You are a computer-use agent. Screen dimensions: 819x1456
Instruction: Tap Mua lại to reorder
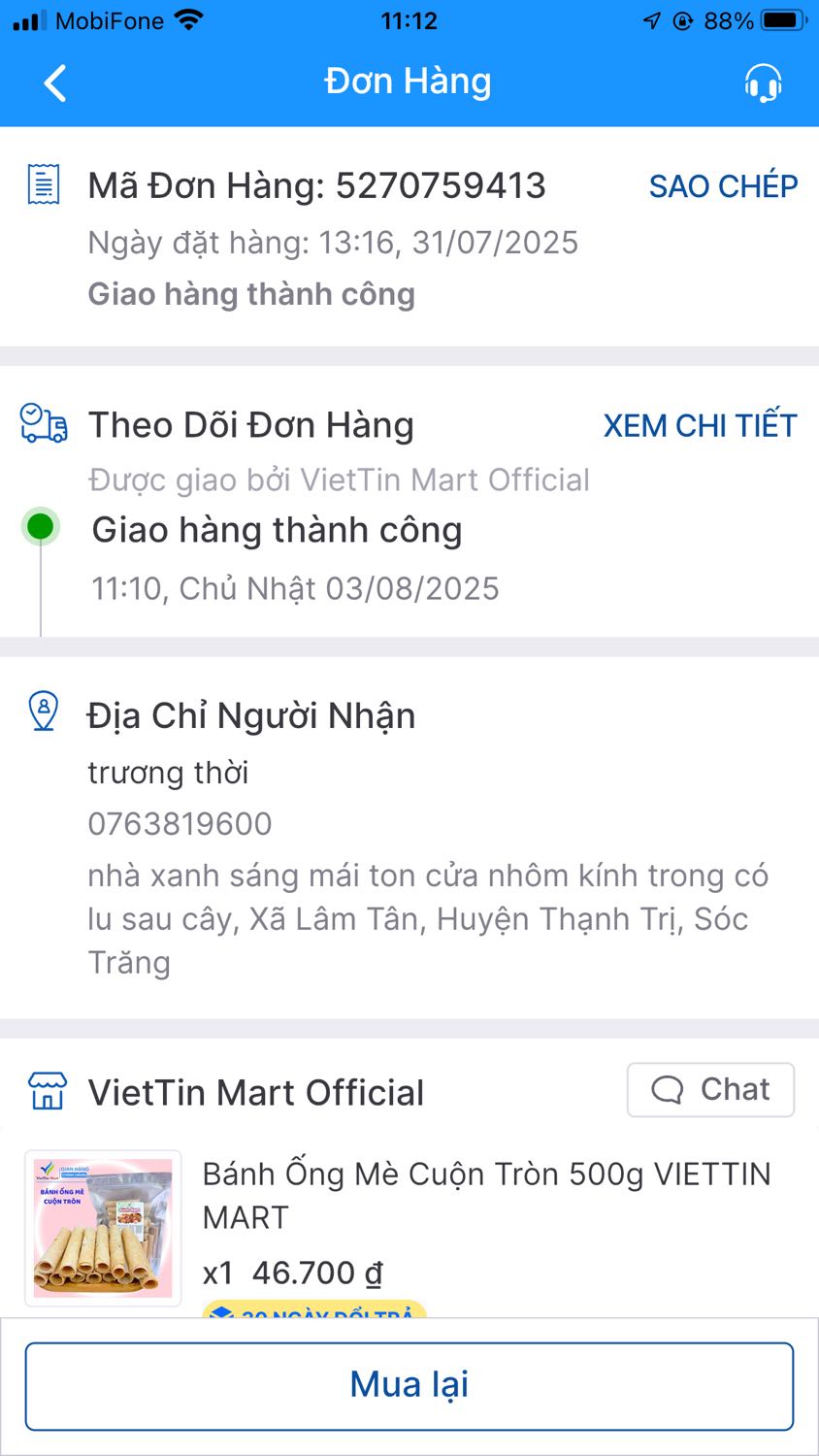point(409,1385)
